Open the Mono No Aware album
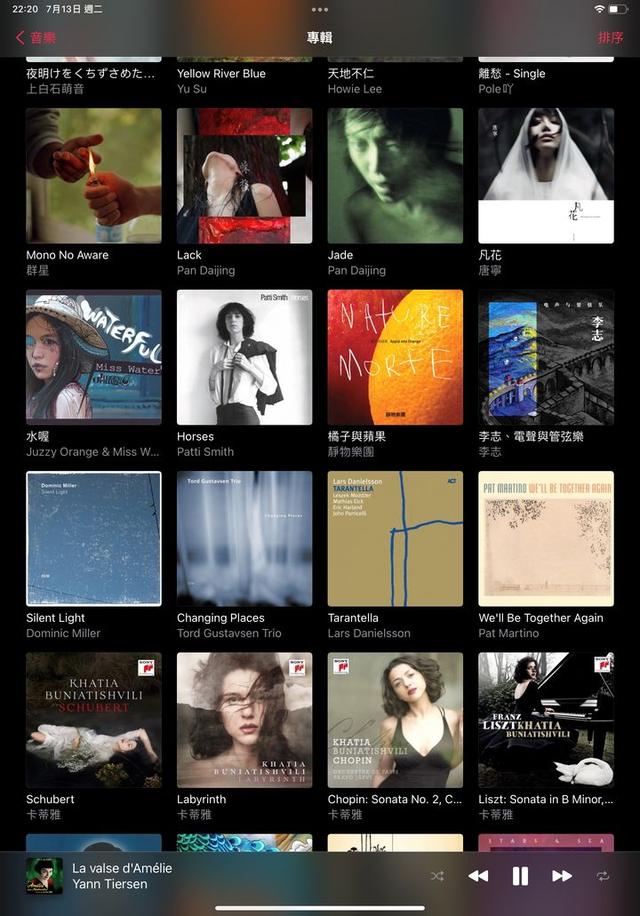Screen dimensions: 640x916 (x=93, y=176)
